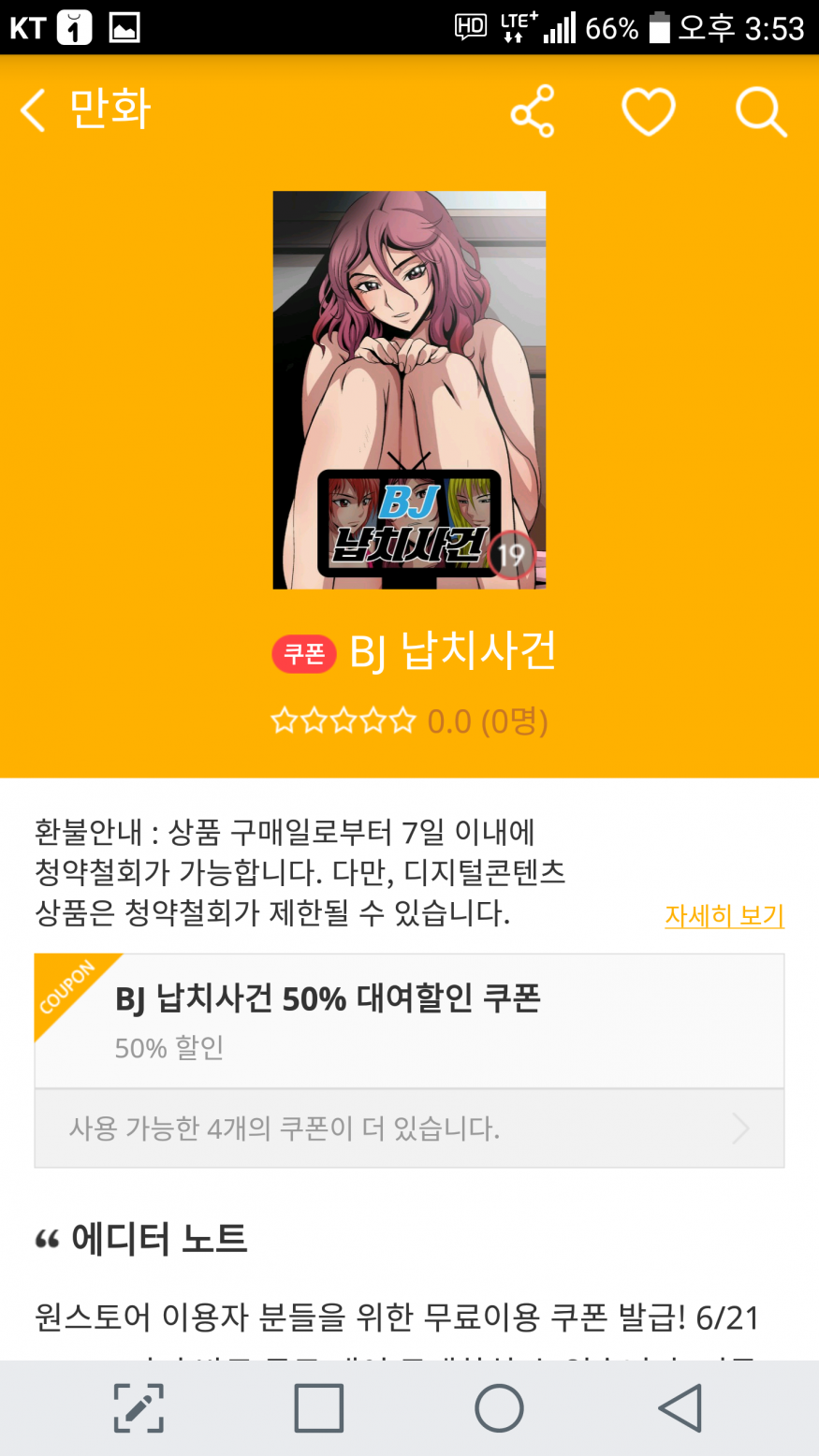Screen dimensions: 819x1456
Task: Open 자세히 보기 refund details link
Action: 724,915
